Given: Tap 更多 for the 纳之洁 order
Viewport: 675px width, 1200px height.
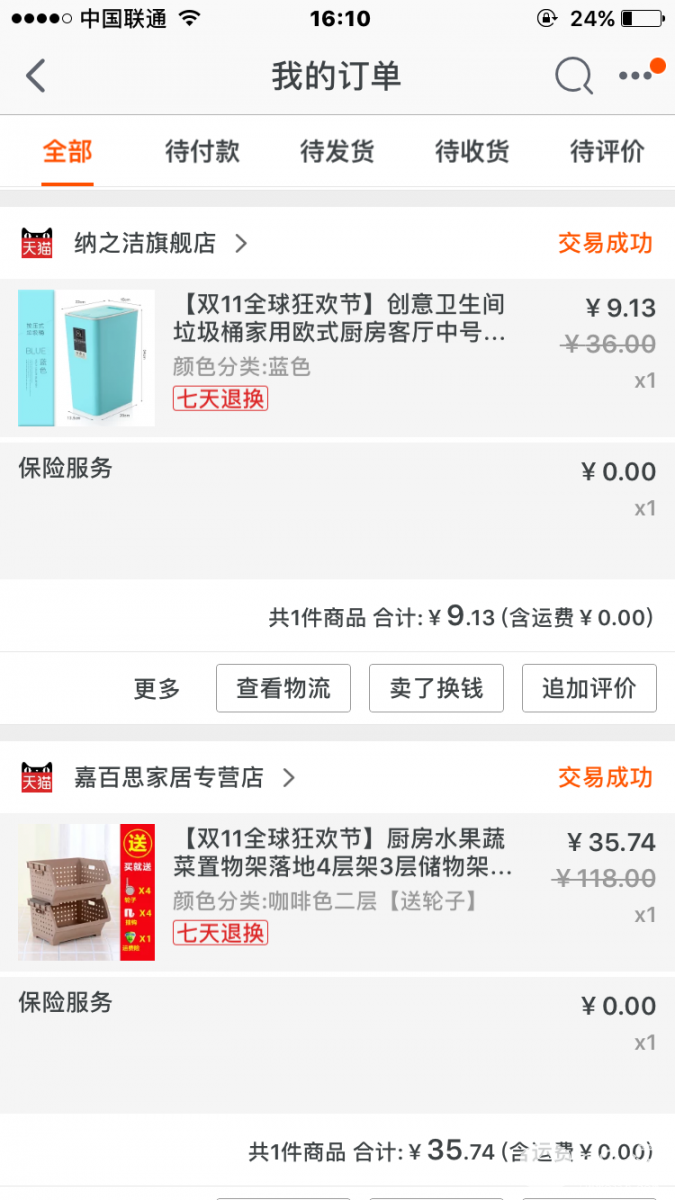Looking at the screenshot, I should point(157,688).
